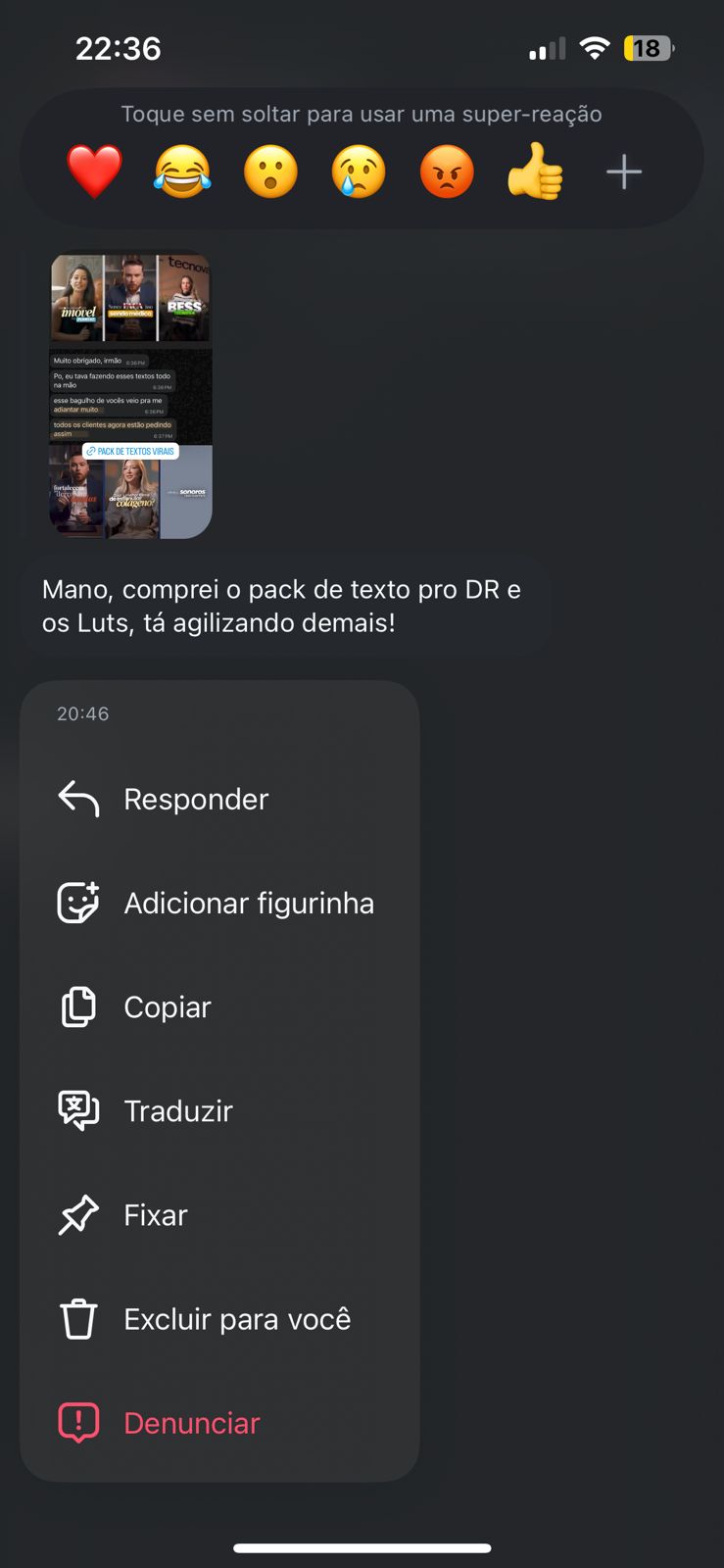The width and height of the screenshot is (724, 1568).
Task: Translate the message with Traduzir
Action: 177,1110
